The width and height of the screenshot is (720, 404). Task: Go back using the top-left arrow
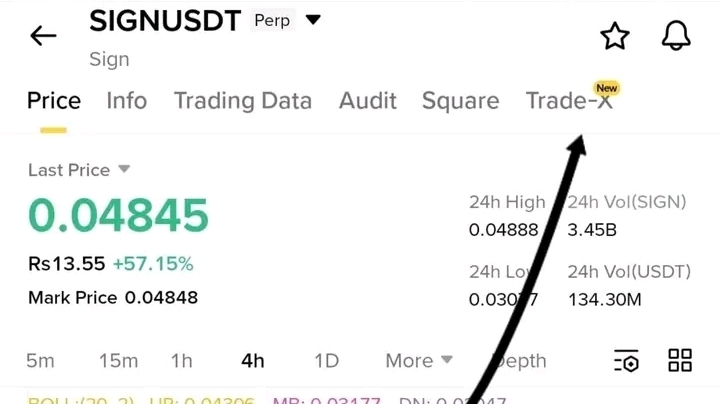tap(43, 36)
